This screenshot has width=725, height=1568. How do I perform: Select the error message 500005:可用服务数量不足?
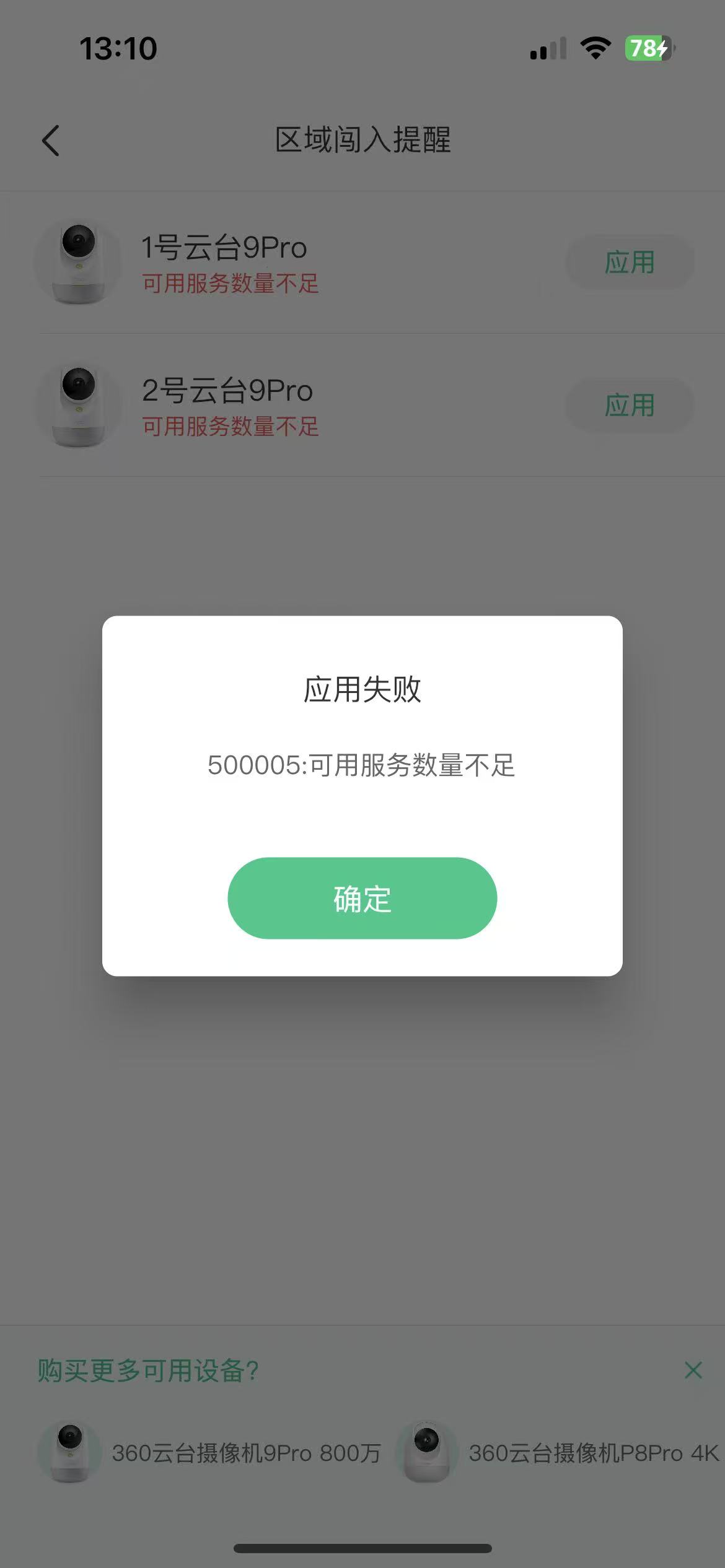362,767
